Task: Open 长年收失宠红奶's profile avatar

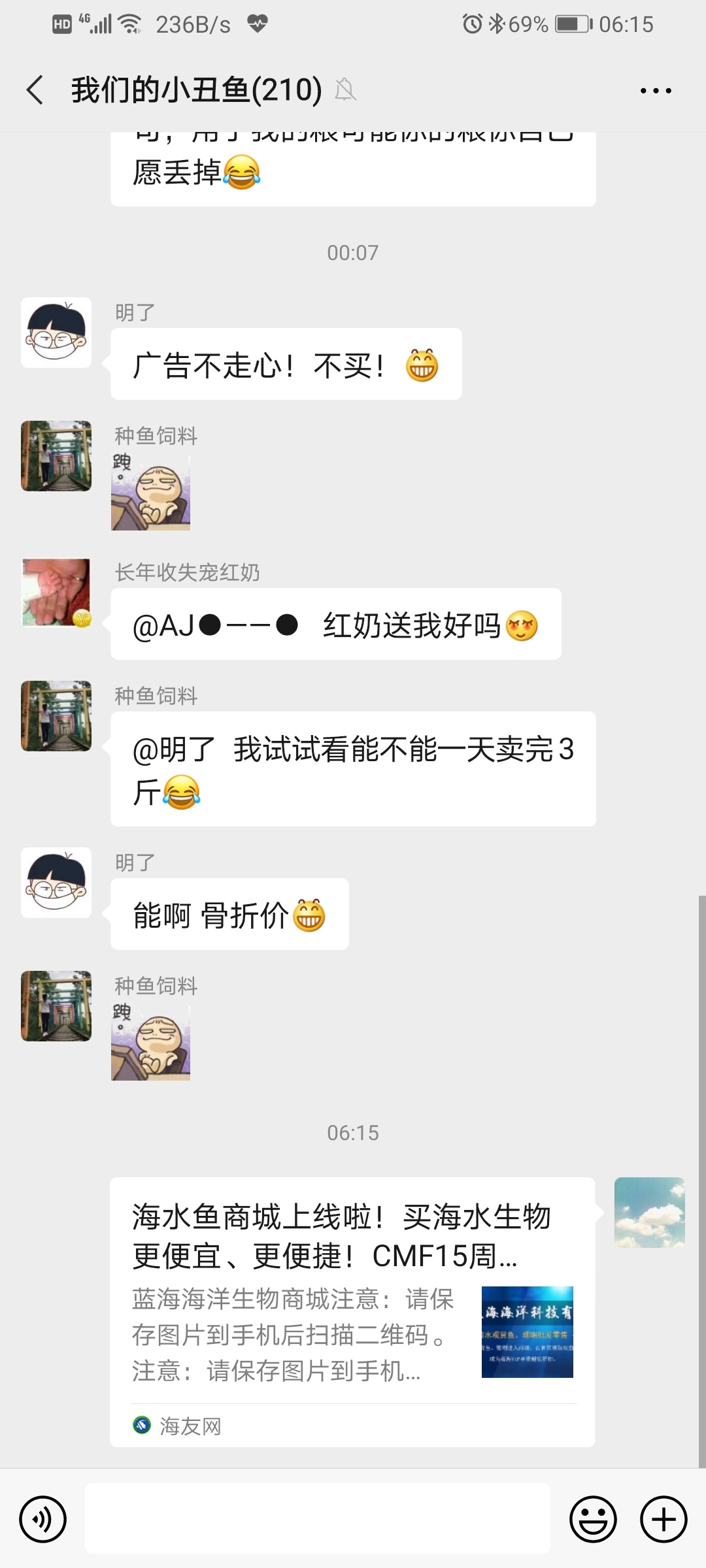Action: [56, 593]
